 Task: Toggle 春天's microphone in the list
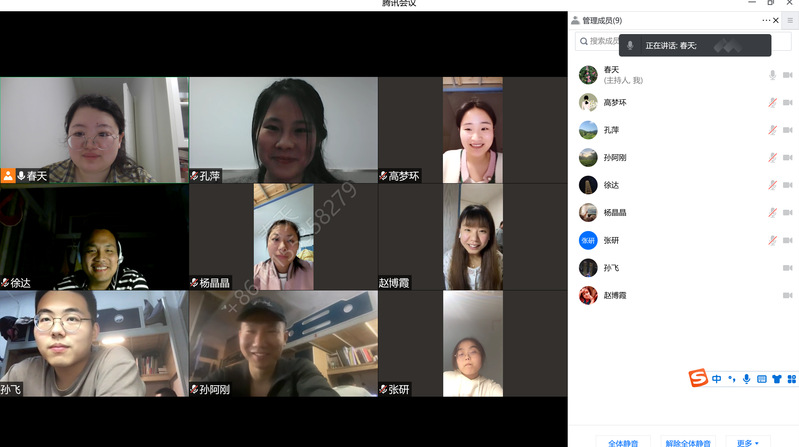pos(772,75)
